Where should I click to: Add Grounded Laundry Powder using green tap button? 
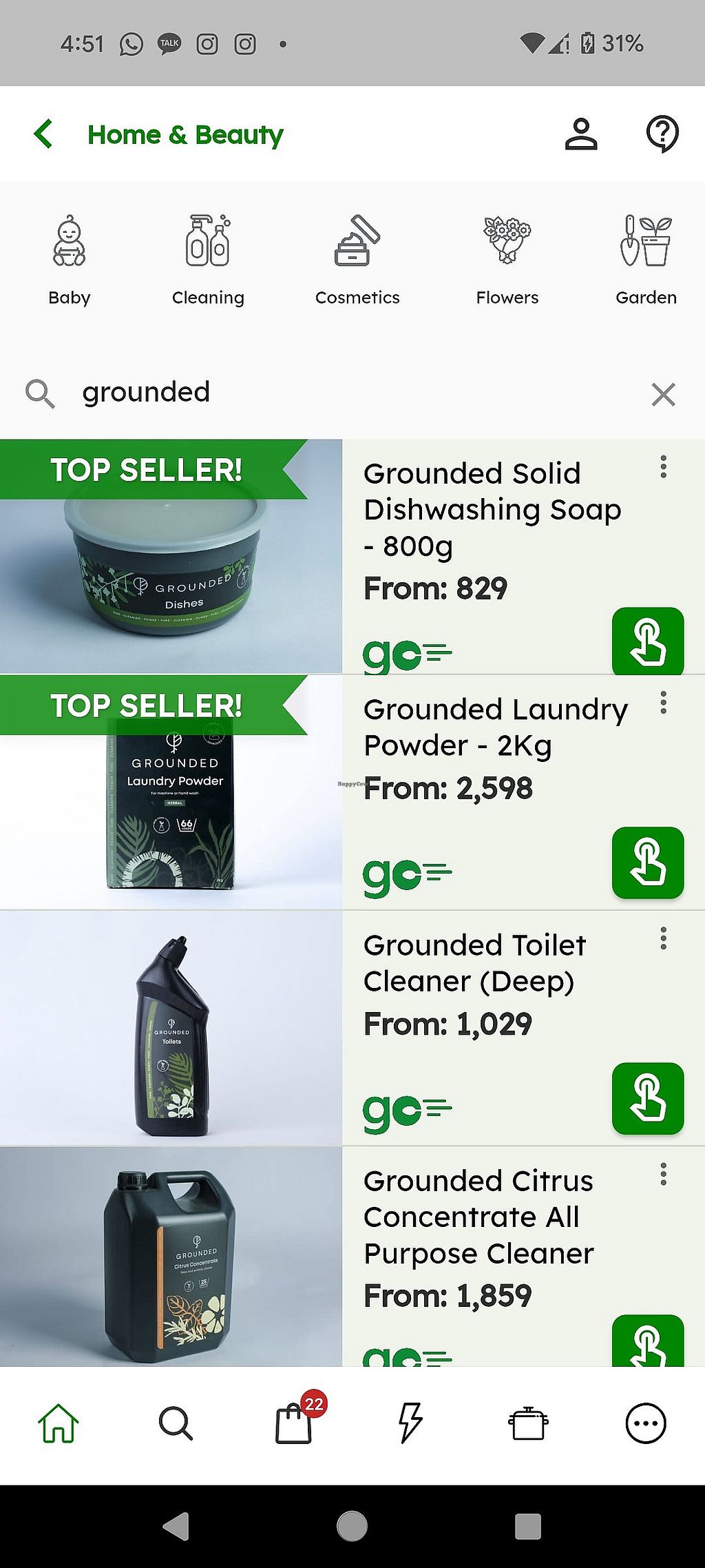647,863
